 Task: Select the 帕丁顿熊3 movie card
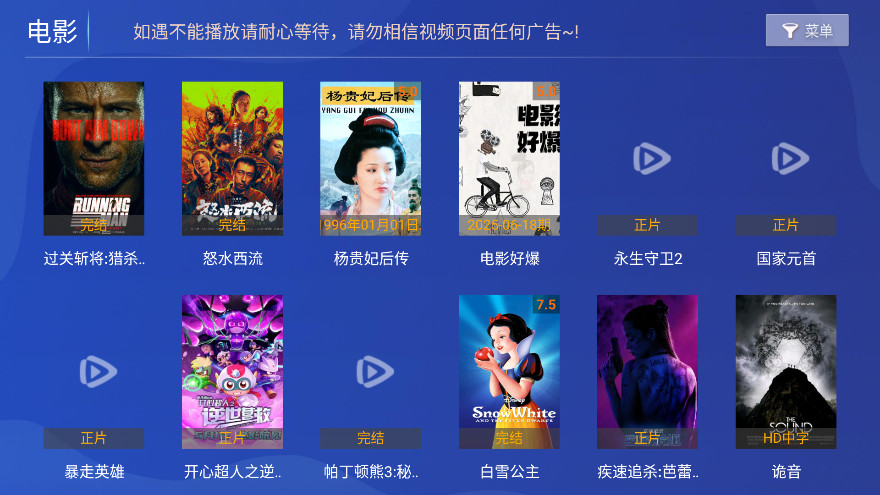pos(370,372)
